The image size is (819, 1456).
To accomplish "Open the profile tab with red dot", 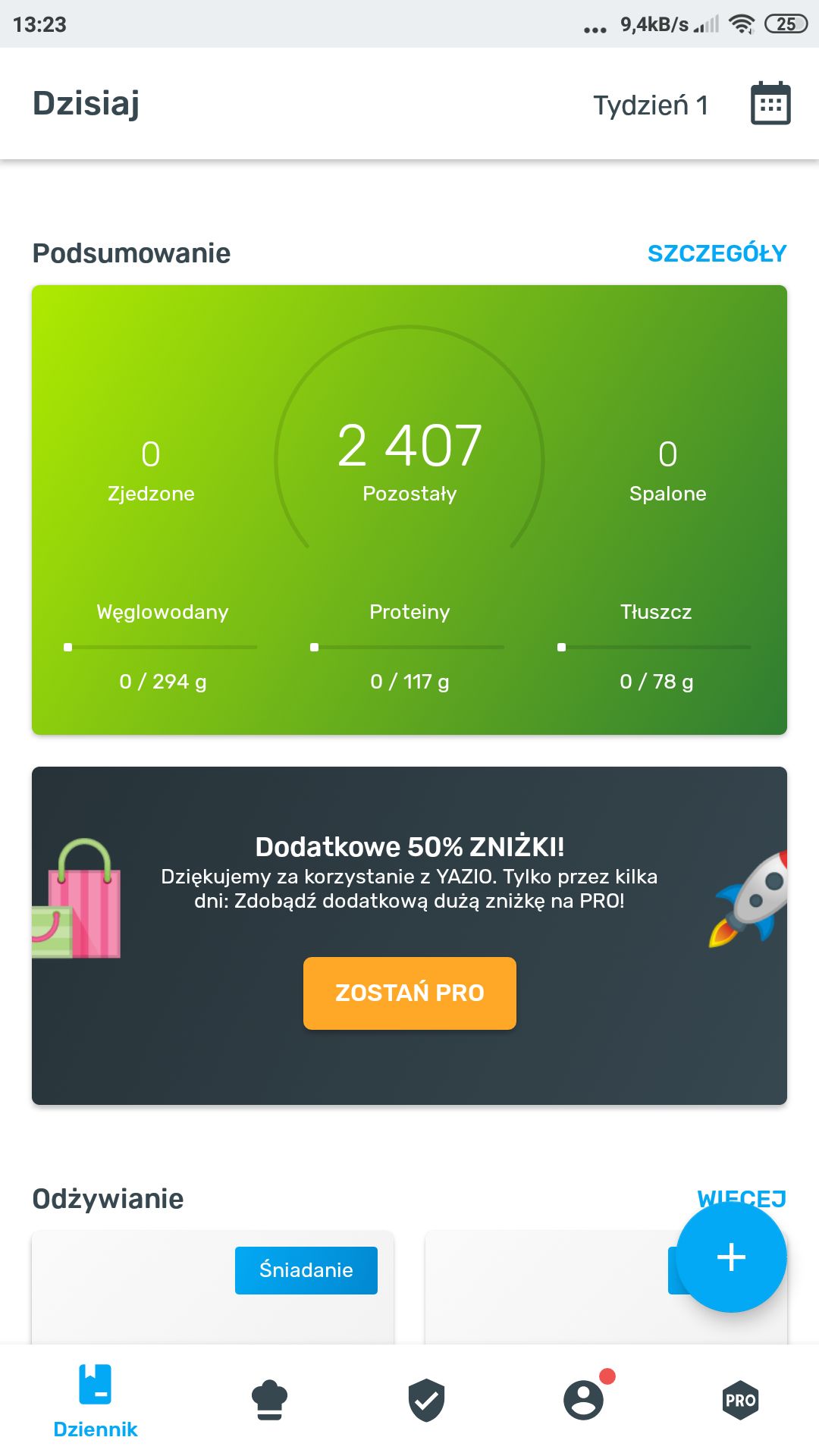I will pyautogui.click(x=585, y=1398).
